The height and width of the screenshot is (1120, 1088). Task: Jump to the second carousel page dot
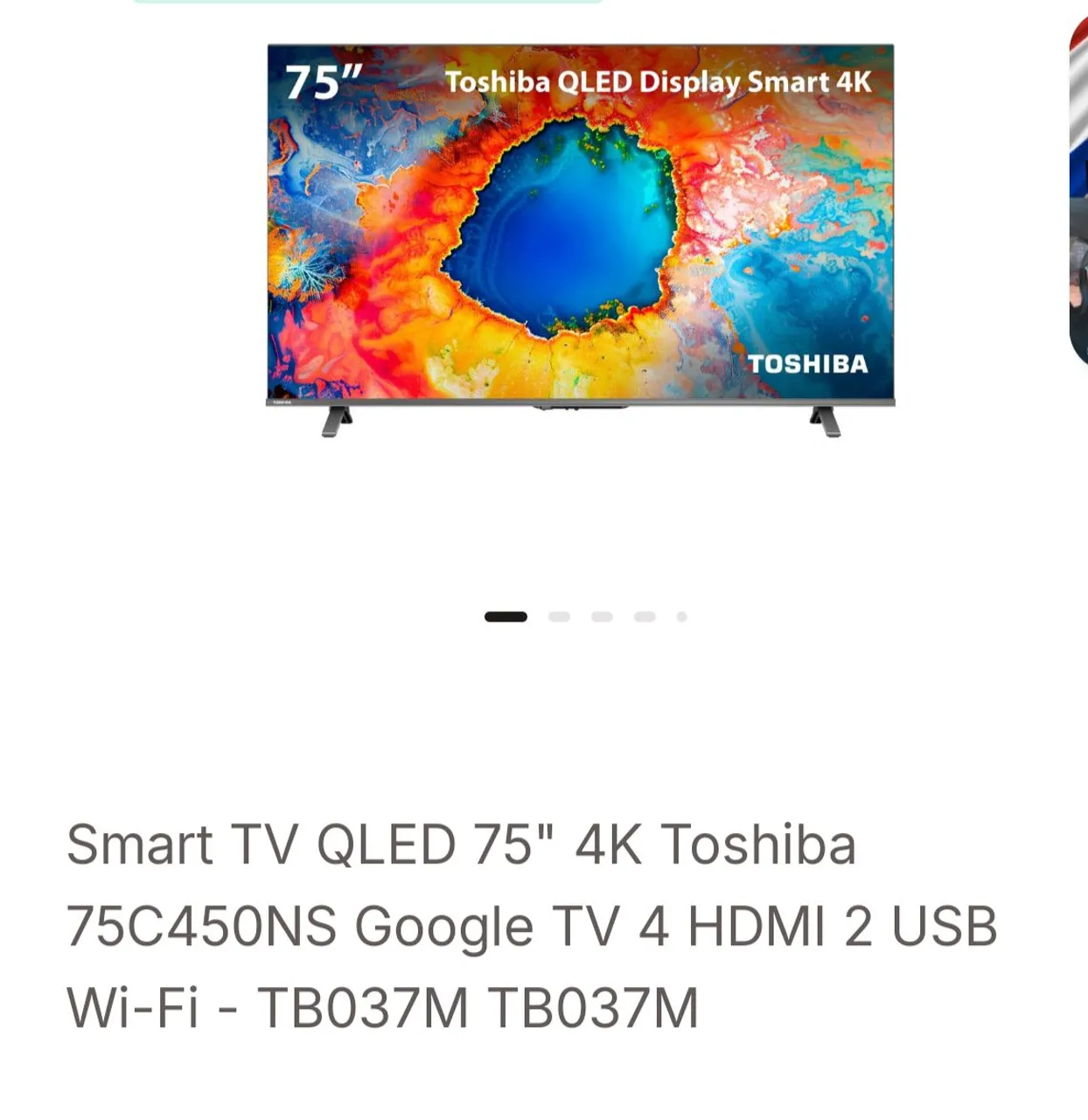coord(559,617)
